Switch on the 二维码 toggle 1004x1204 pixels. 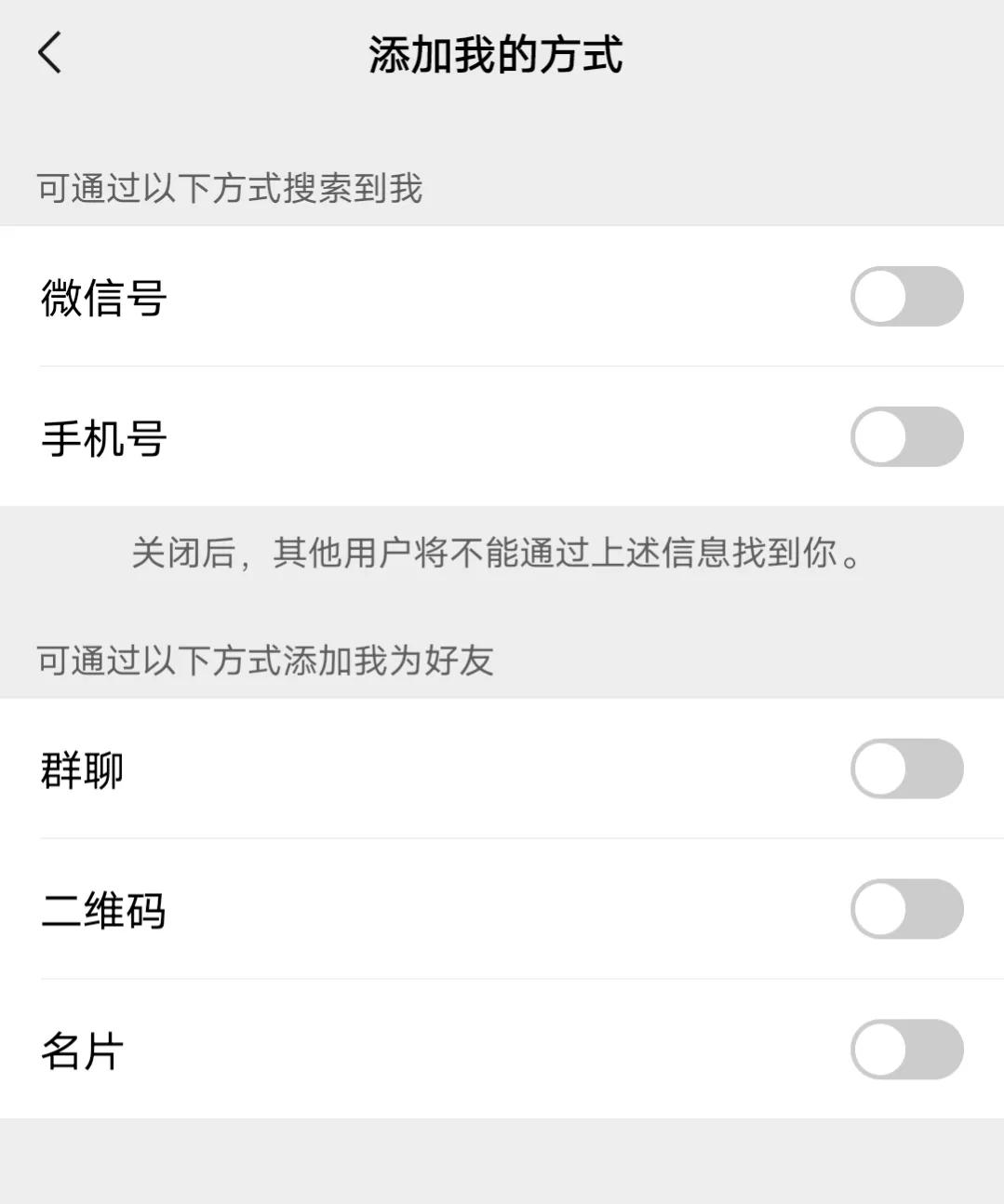click(x=906, y=910)
